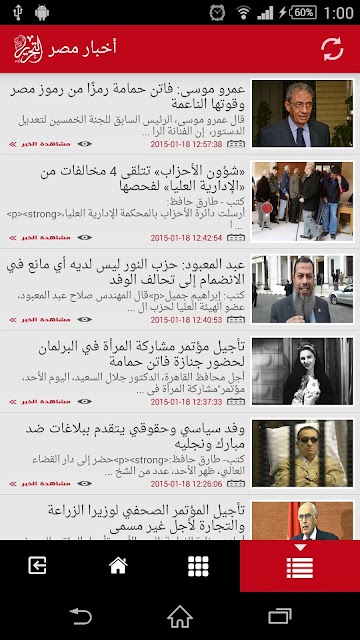View photo thumbnail of Abdel Maaboud story
This screenshot has height=640, width=360.
pyautogui.click(x=302, y=289)
